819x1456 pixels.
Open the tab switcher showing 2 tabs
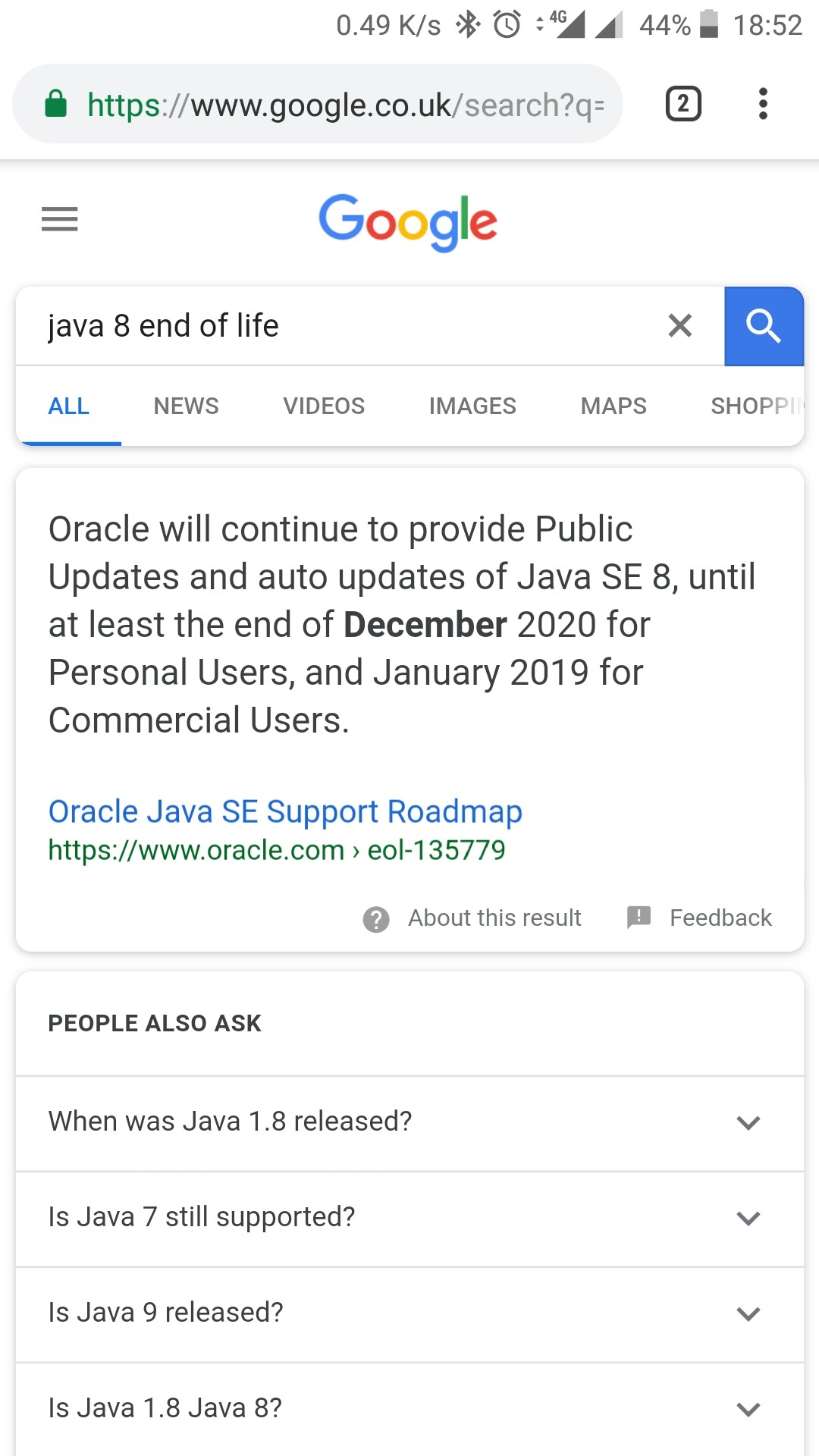coord(683,104)
